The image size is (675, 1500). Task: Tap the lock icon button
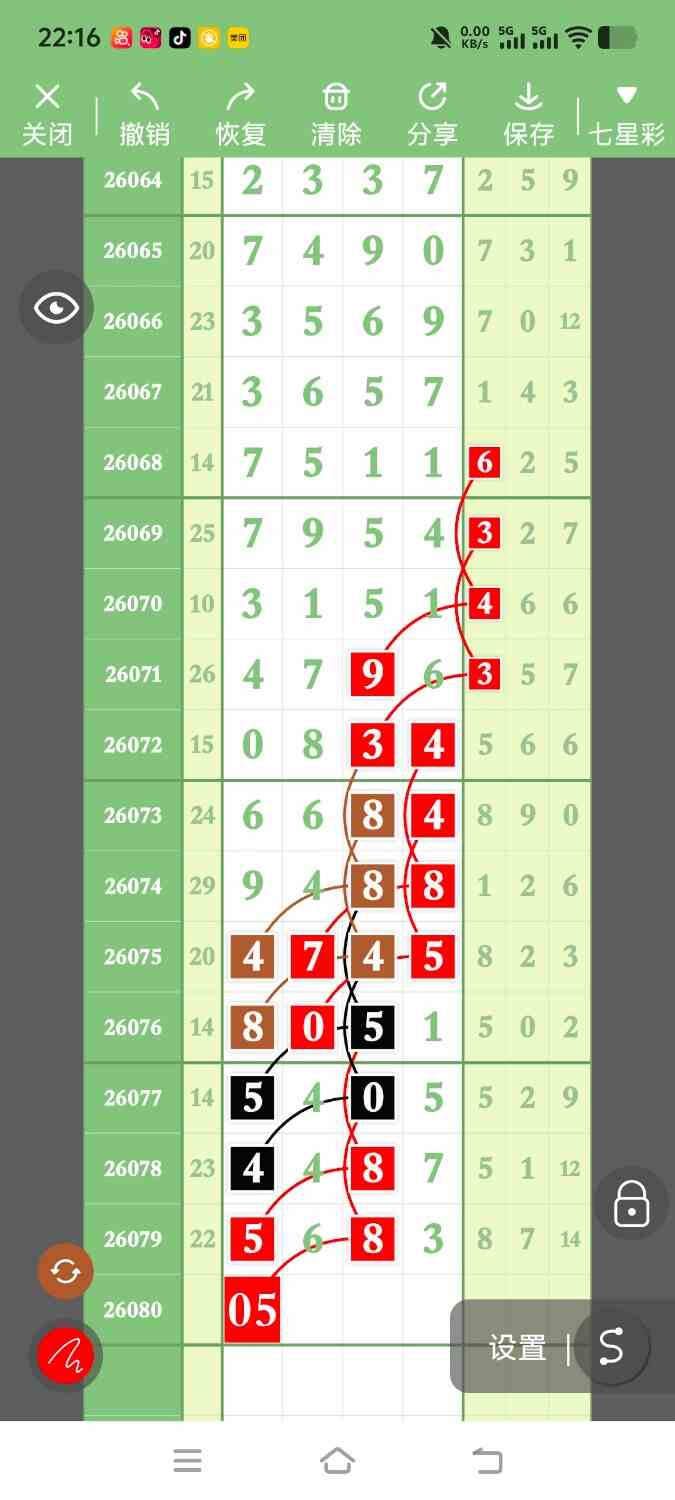pos(632,1203)
